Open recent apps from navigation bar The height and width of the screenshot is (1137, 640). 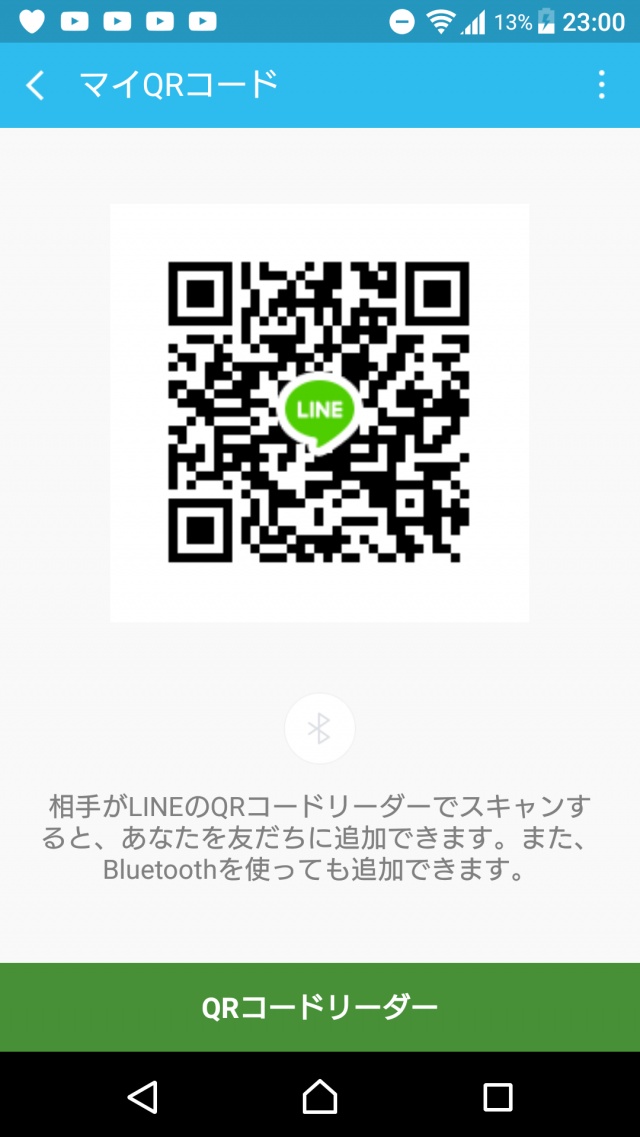pos(497,1097)
